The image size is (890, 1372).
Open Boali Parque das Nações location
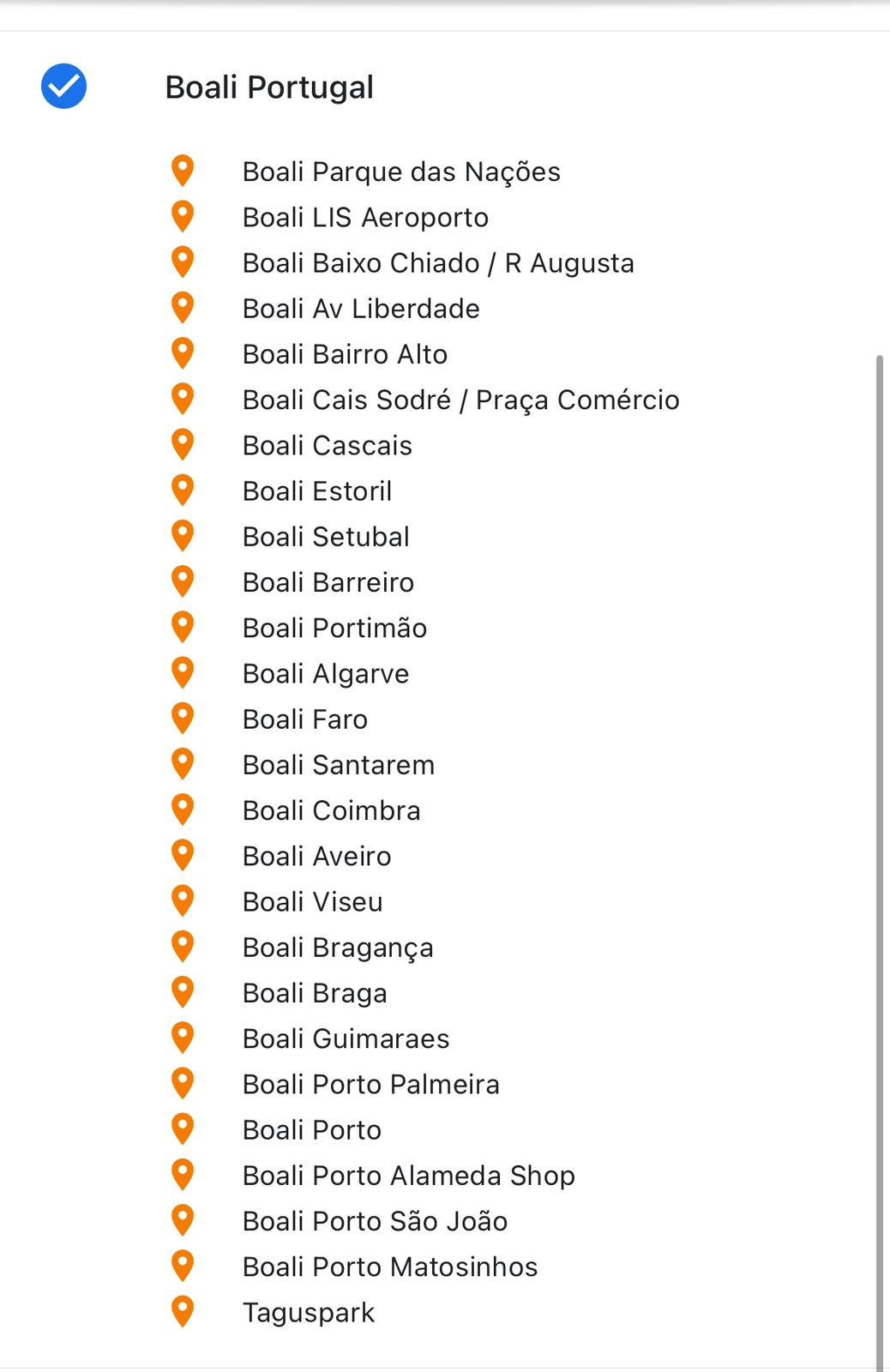[401, 171]
